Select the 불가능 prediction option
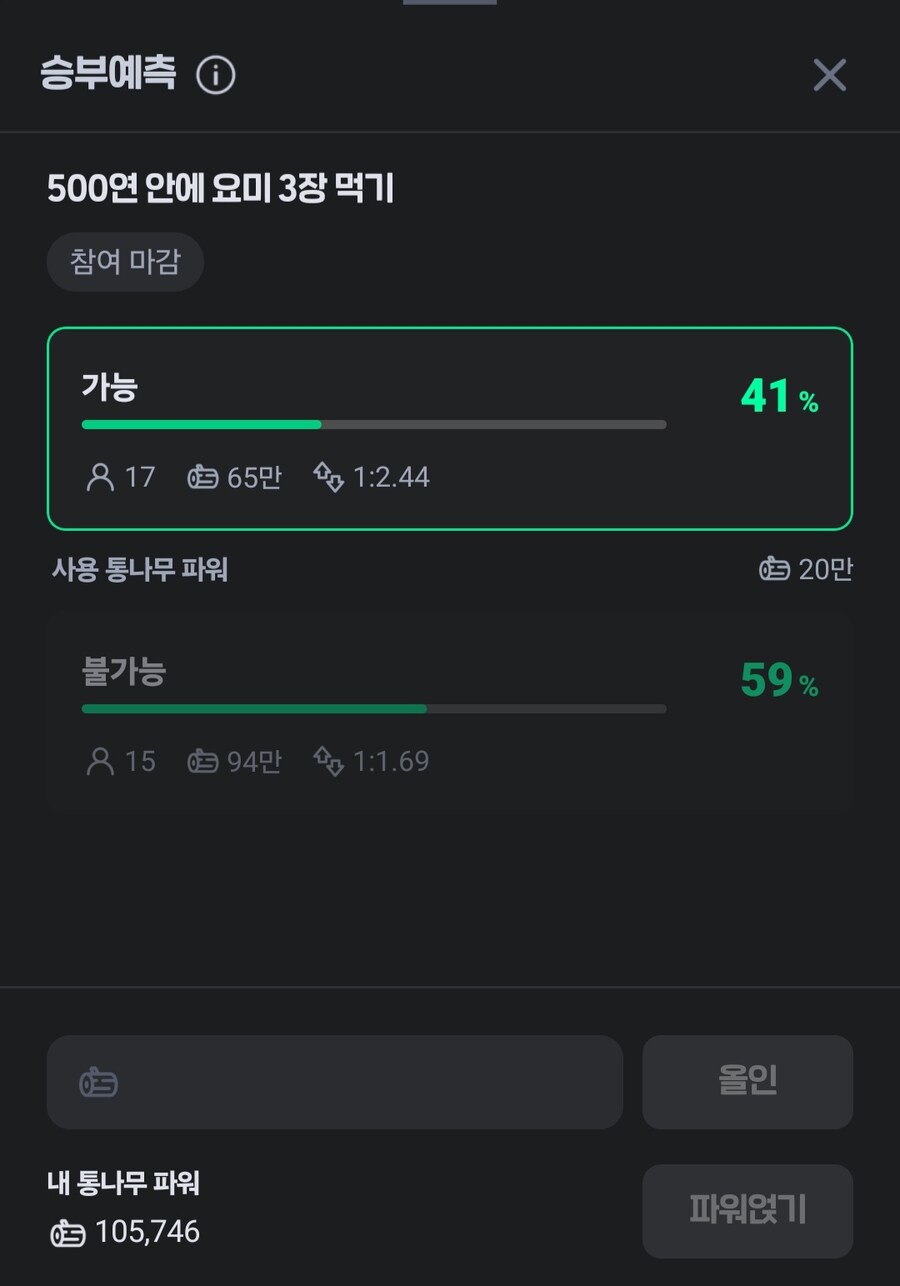 (450, 710)
